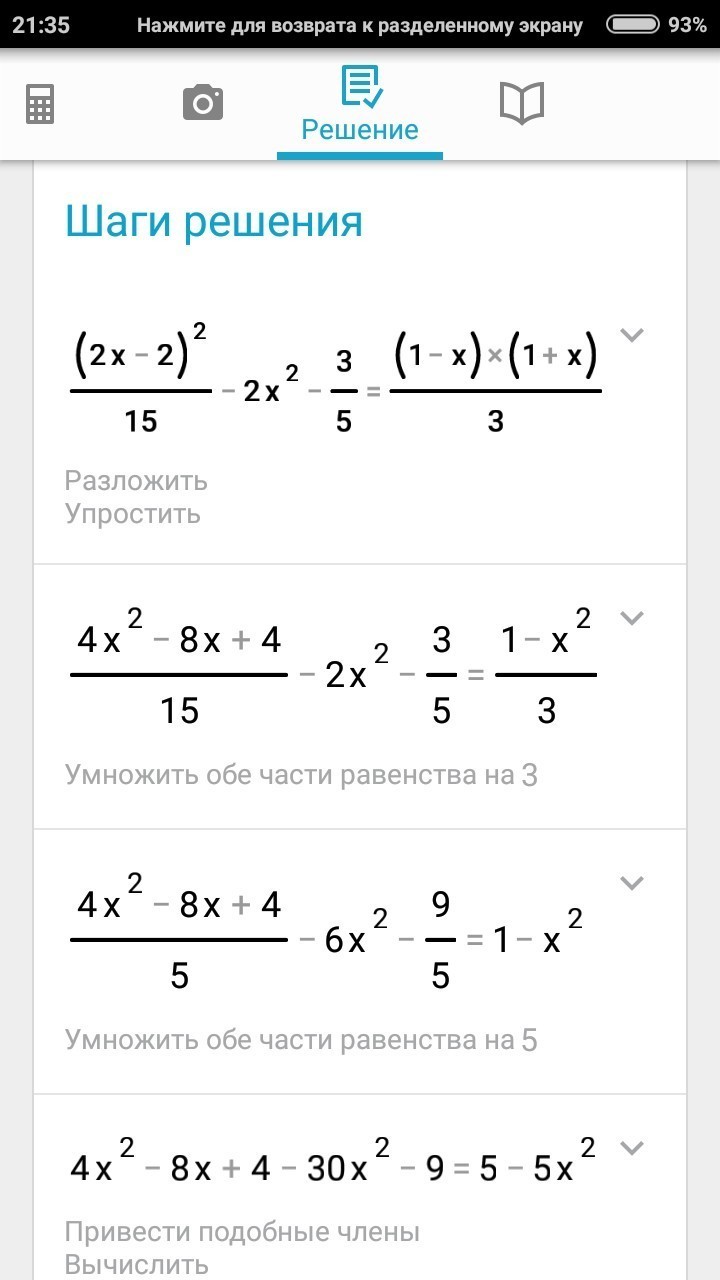Expand the multiply by 3 step
Viewport: 720px width, 1280px height.
pos(631,618)
